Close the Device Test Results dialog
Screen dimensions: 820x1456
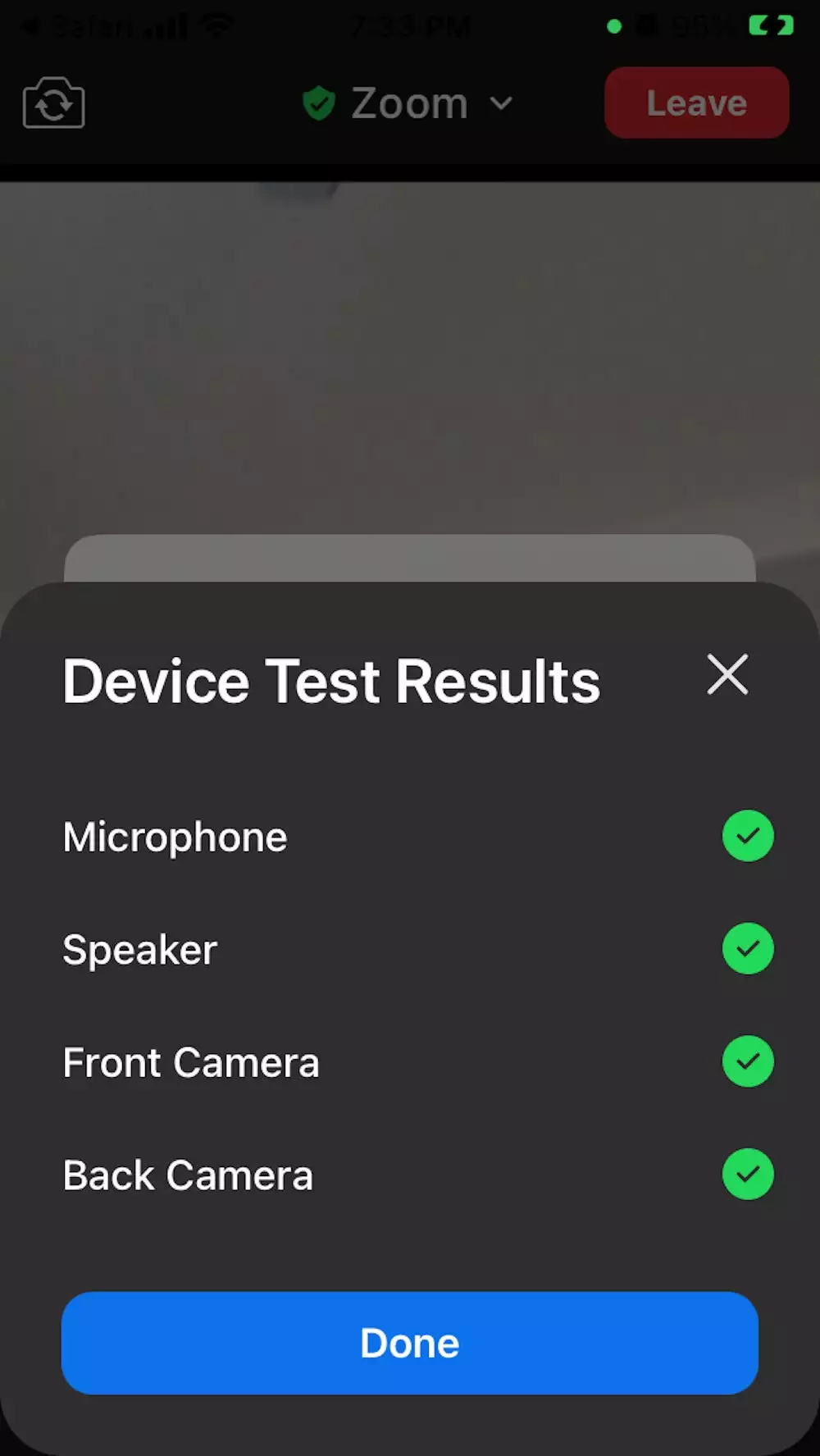(x=727, y=674)
